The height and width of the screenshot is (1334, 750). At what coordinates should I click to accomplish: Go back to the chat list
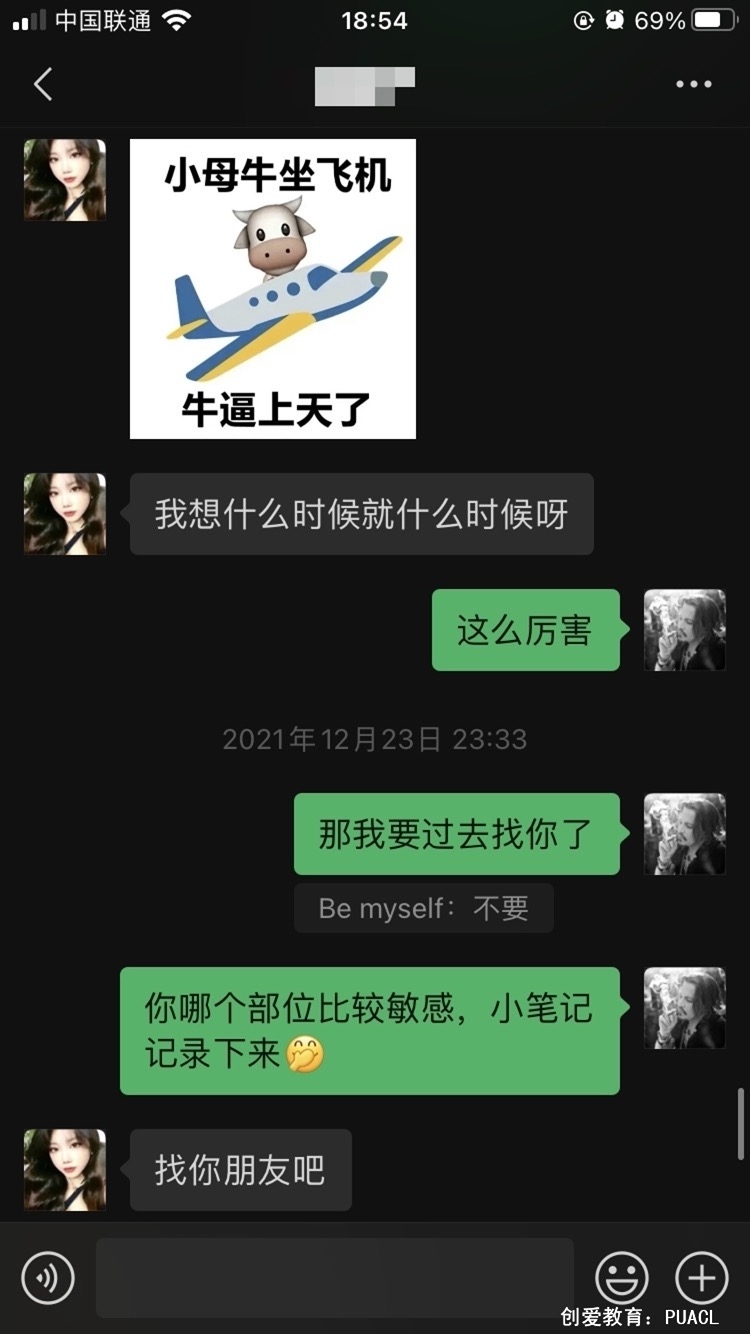[x=43, y=85]
